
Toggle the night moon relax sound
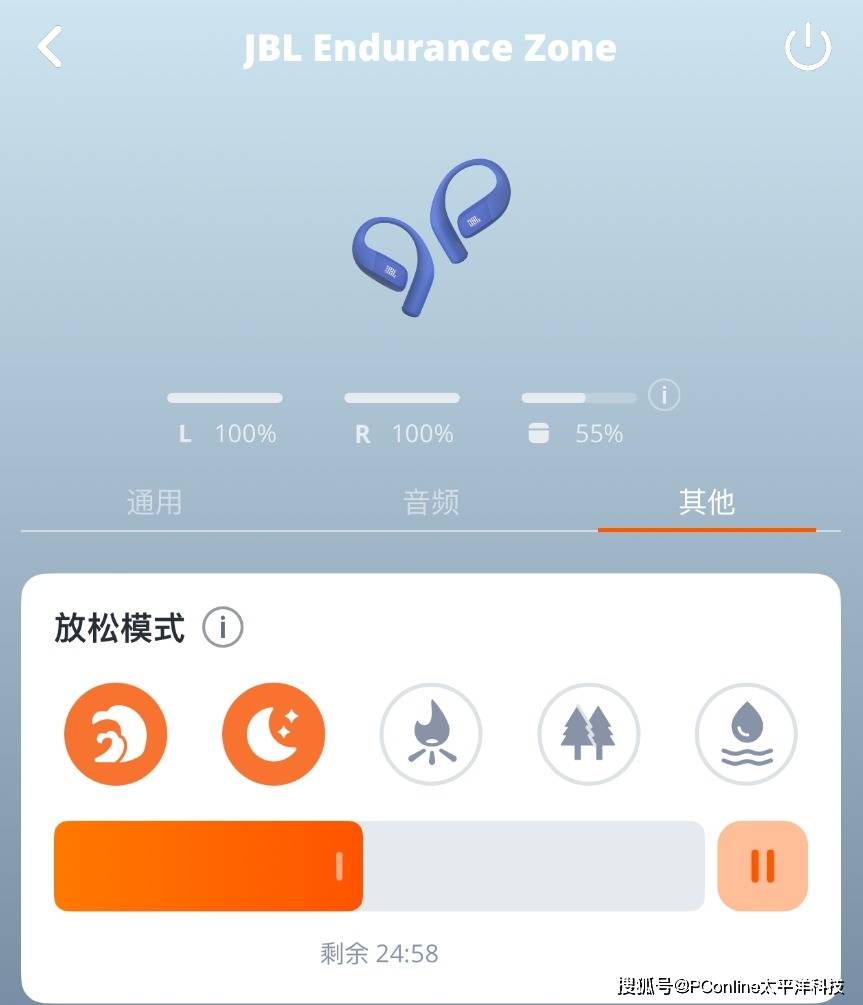point(273,735)
